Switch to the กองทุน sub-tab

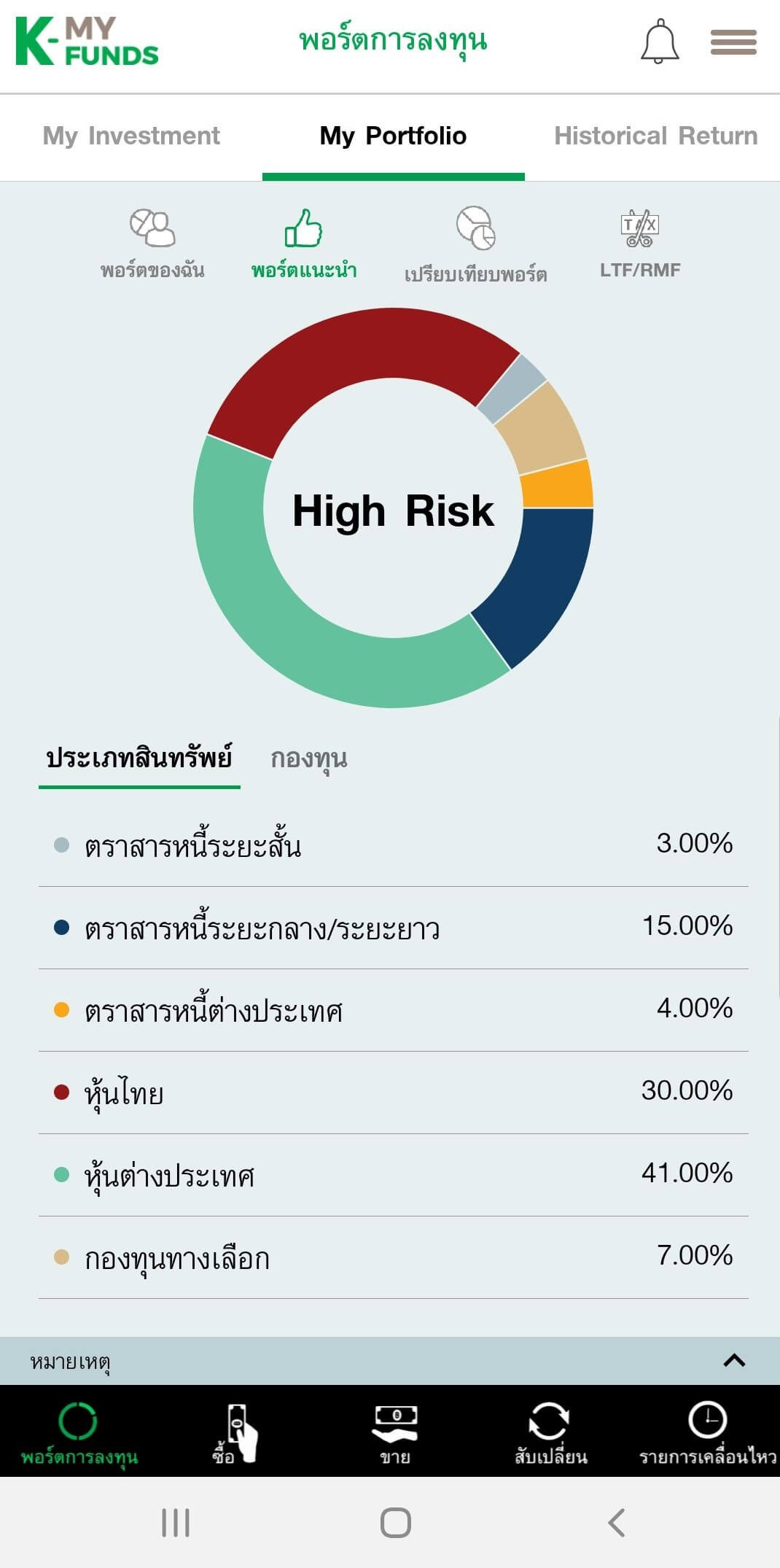[x=308, y=759]
